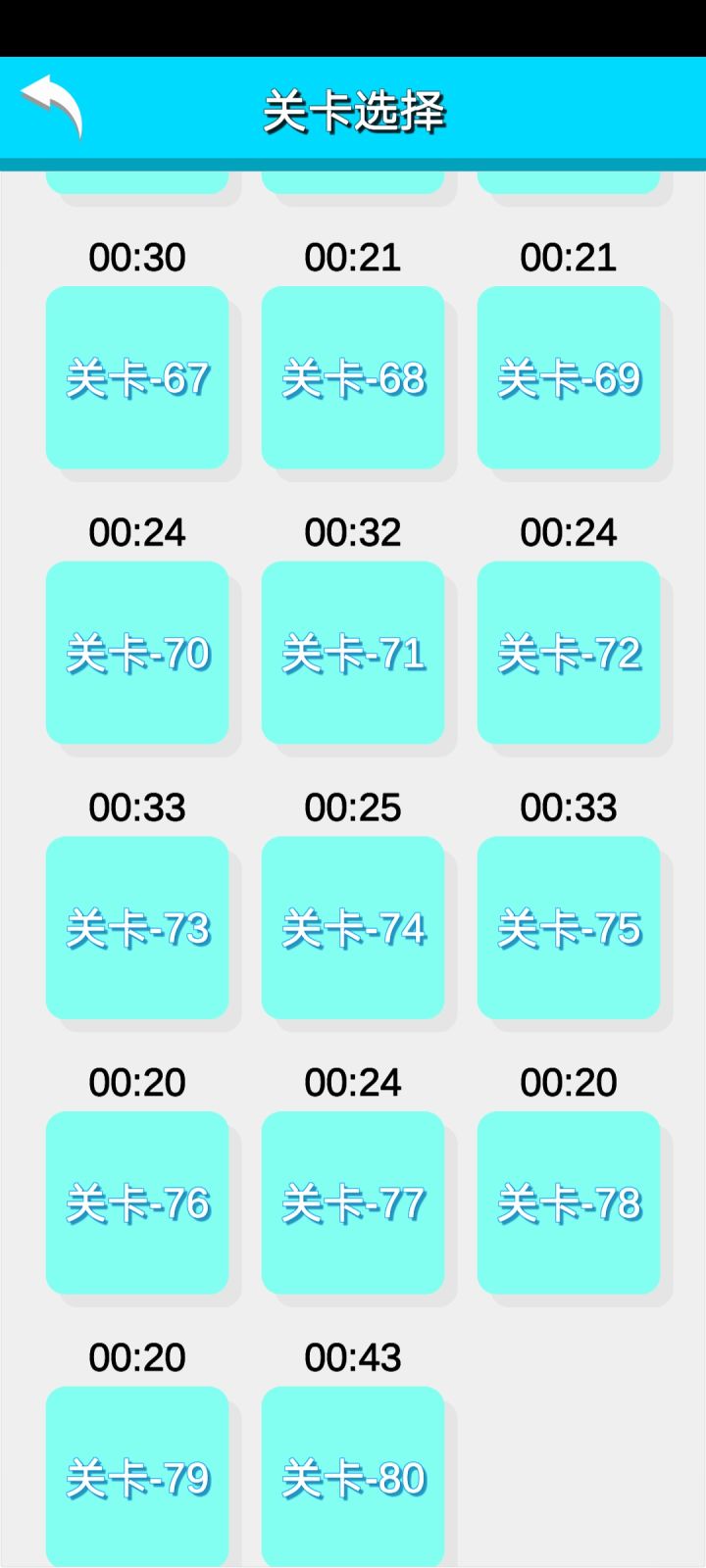706x1568 pixels.
Task: Choose level 关卡-70
Action: pyautogui.click(x=137, y=653)
